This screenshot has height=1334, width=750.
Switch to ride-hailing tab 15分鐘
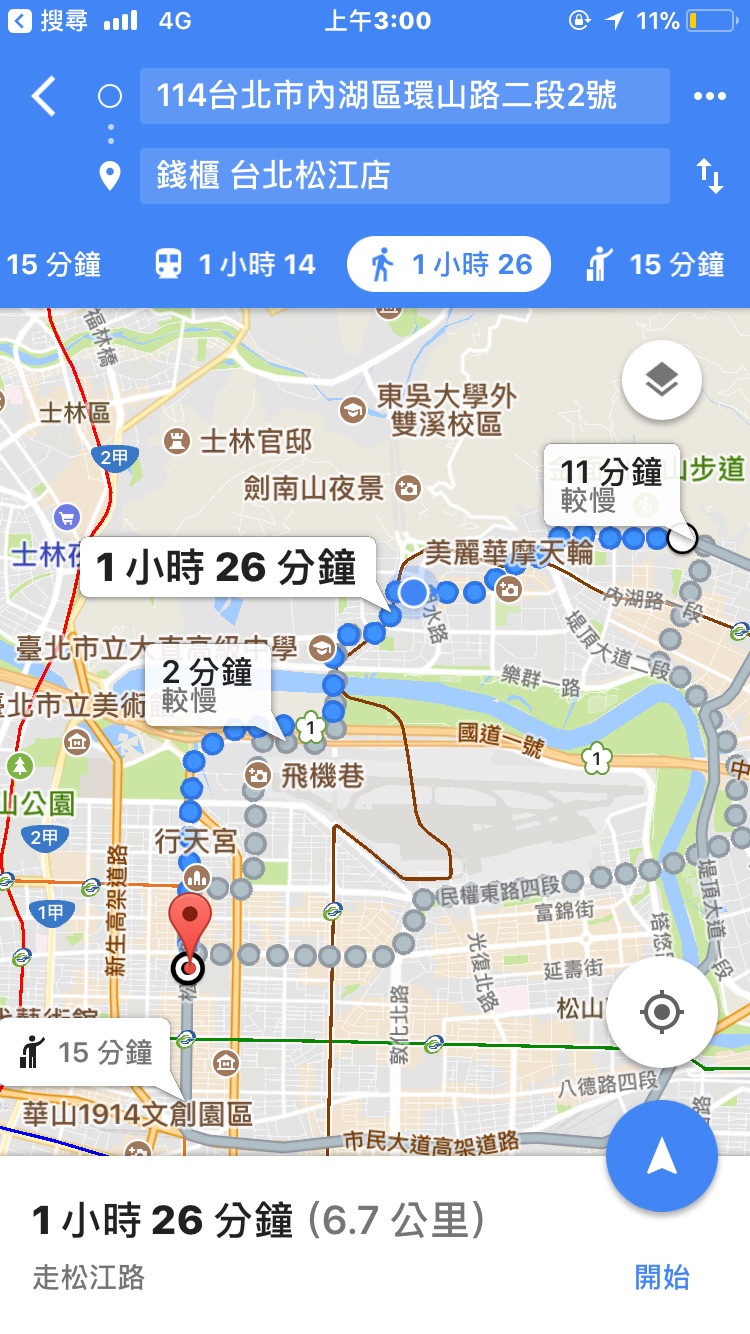[x=656, y=265]
